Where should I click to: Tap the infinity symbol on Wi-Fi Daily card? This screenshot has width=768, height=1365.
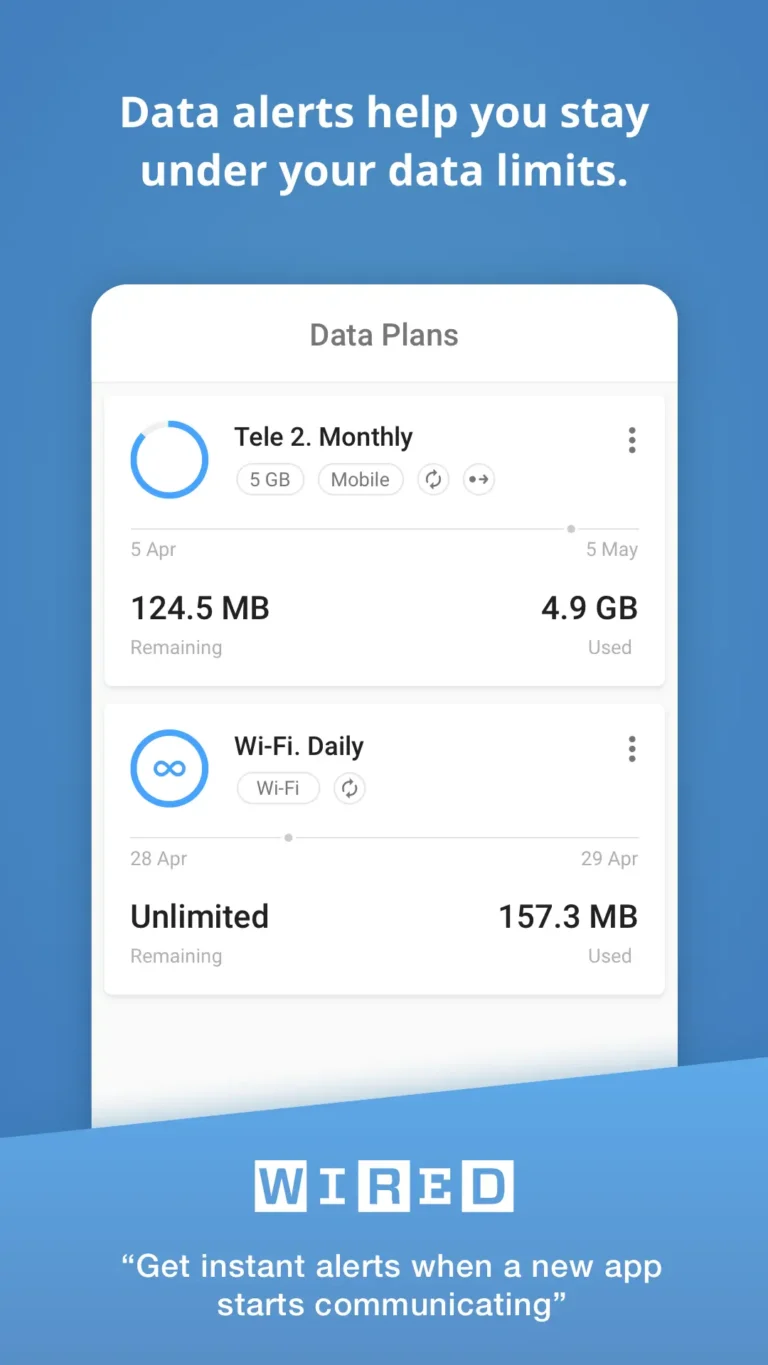pyautogui.click(x=169, y=768)
